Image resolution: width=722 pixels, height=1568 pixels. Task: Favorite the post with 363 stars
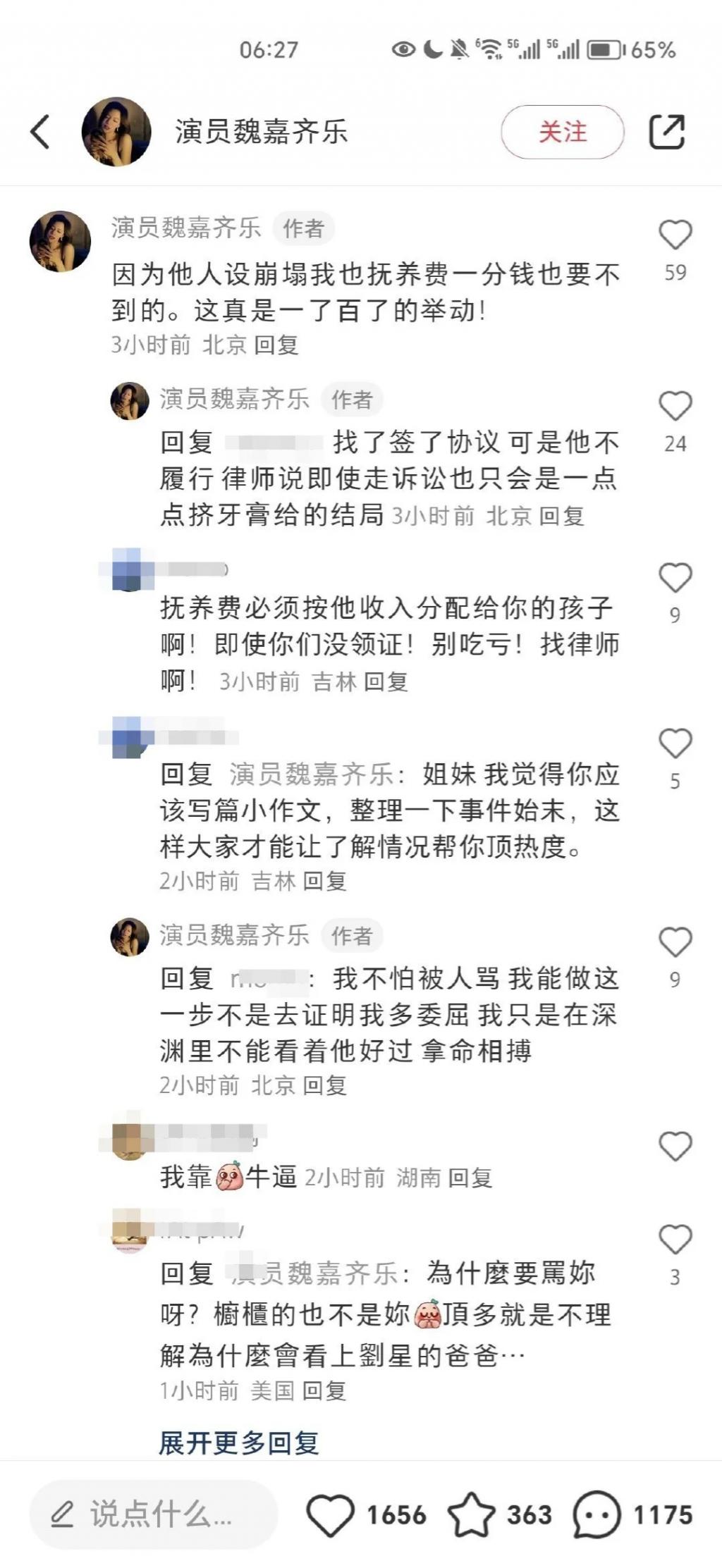471,1514
